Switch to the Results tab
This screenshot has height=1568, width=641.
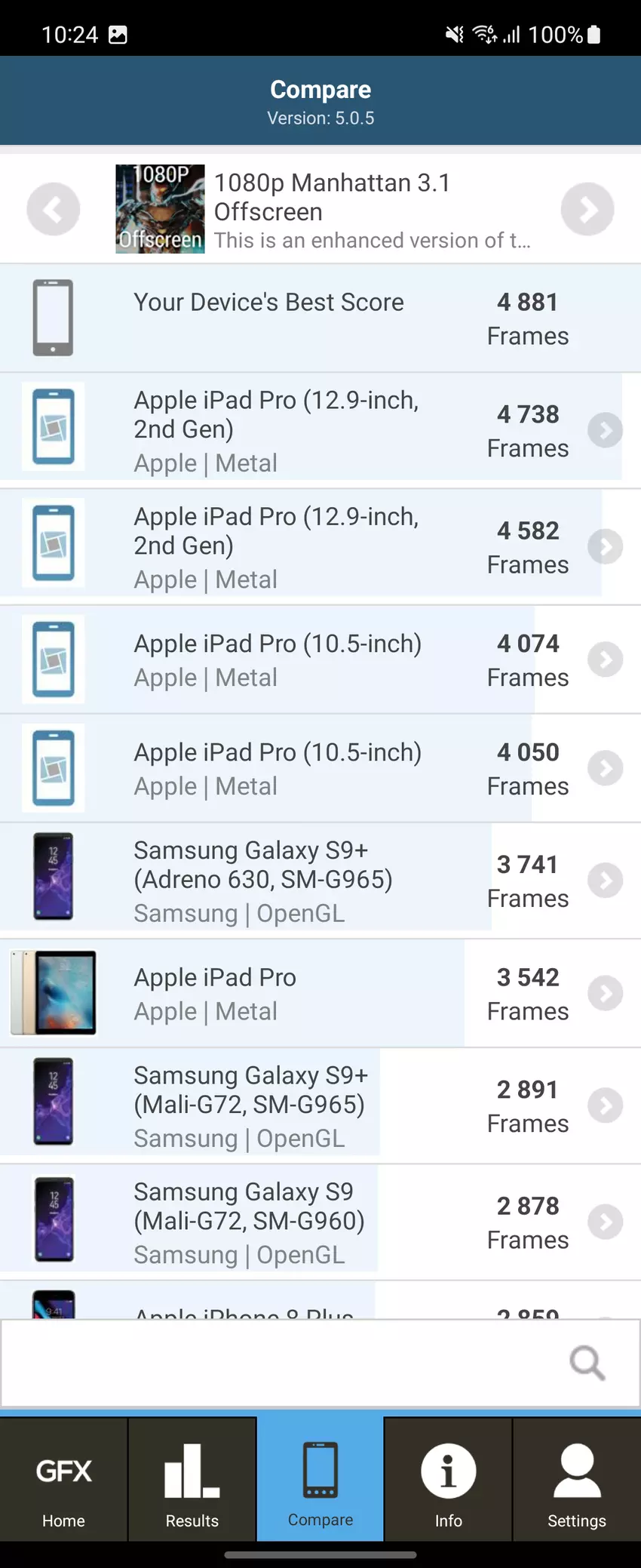[192, 1480]
